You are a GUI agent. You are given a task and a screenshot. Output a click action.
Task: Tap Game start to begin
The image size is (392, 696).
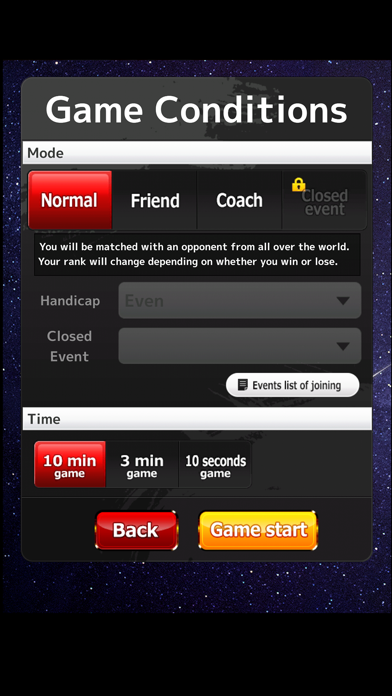[258, 530]
